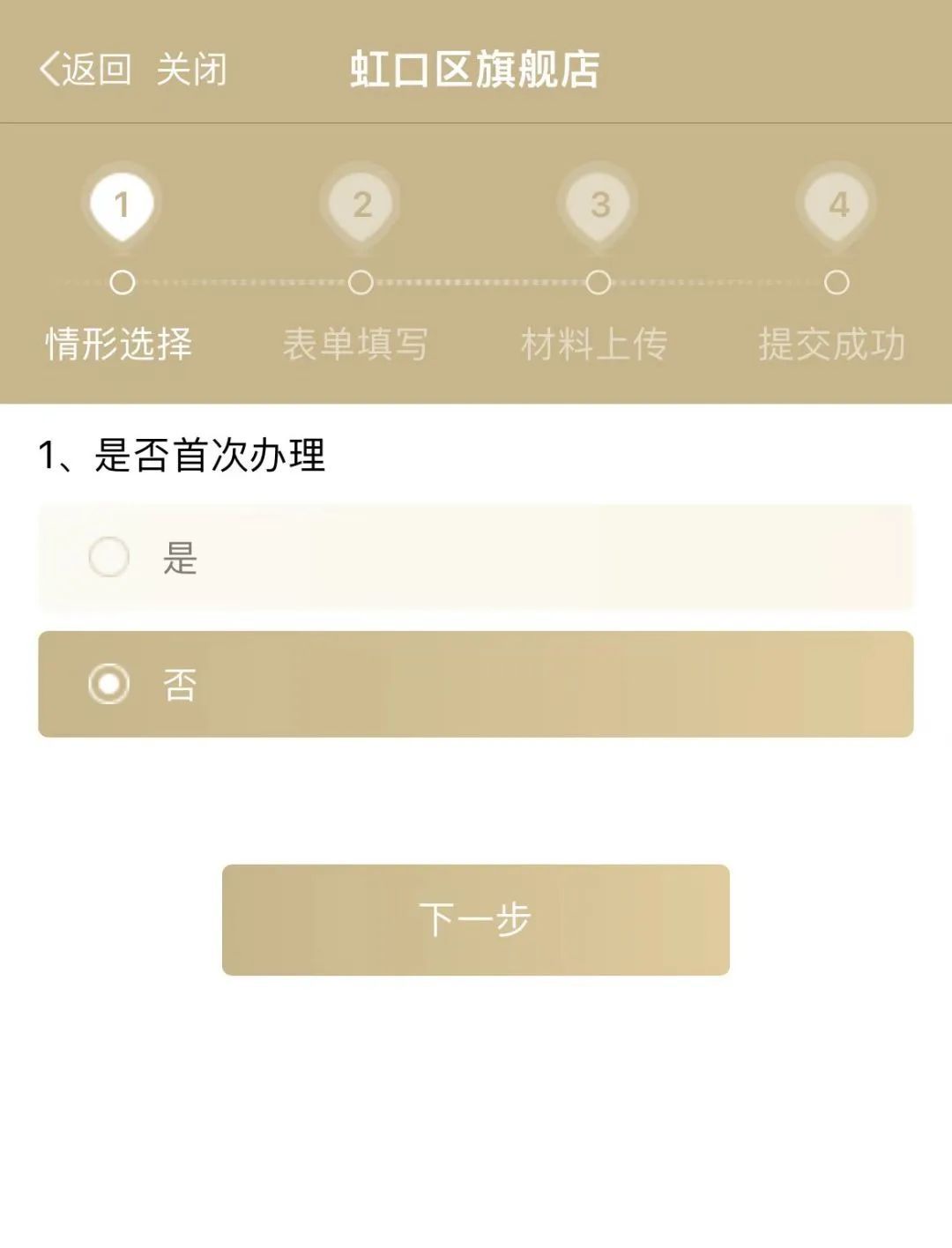
Task: Tap 下一步 to continue
Action: (x=475, y=919)
